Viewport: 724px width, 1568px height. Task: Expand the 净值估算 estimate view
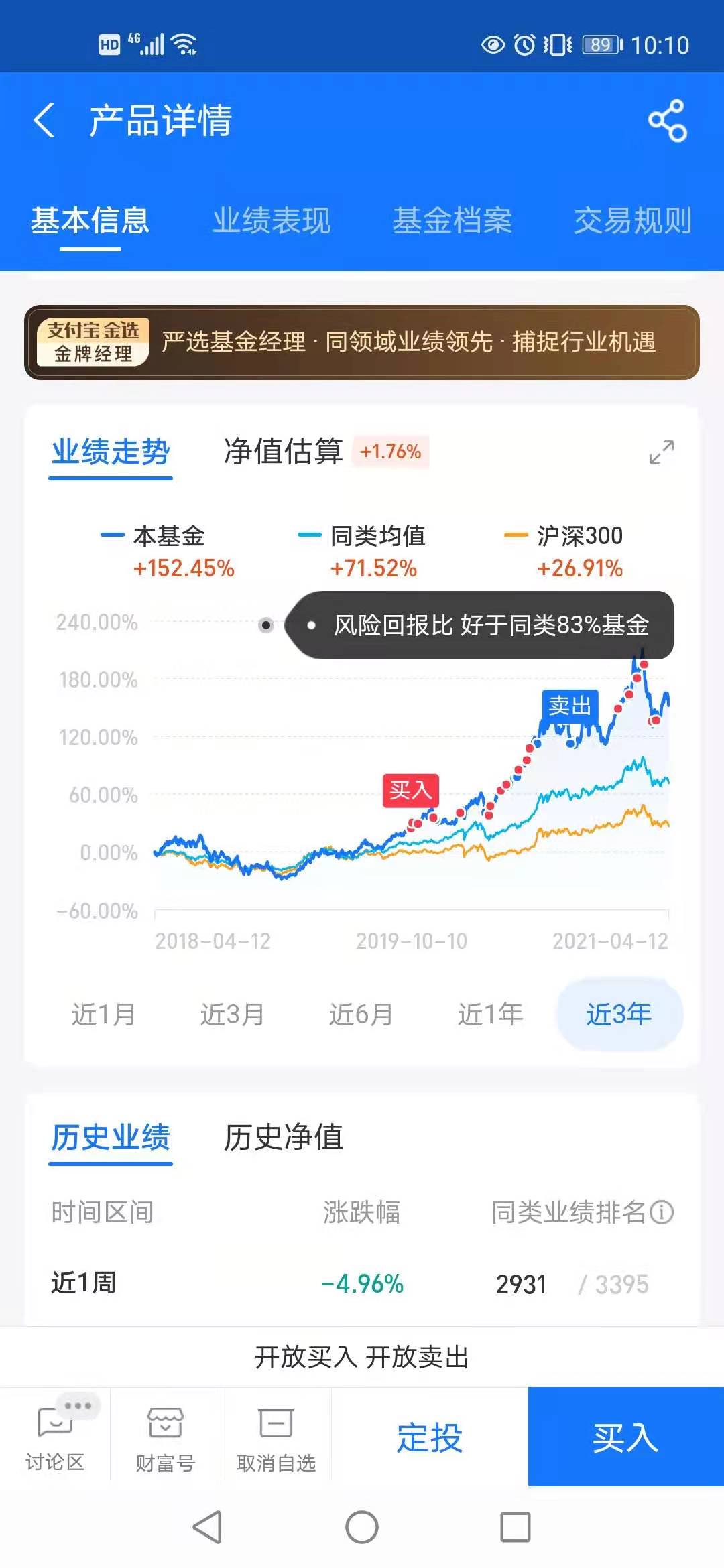284,451
